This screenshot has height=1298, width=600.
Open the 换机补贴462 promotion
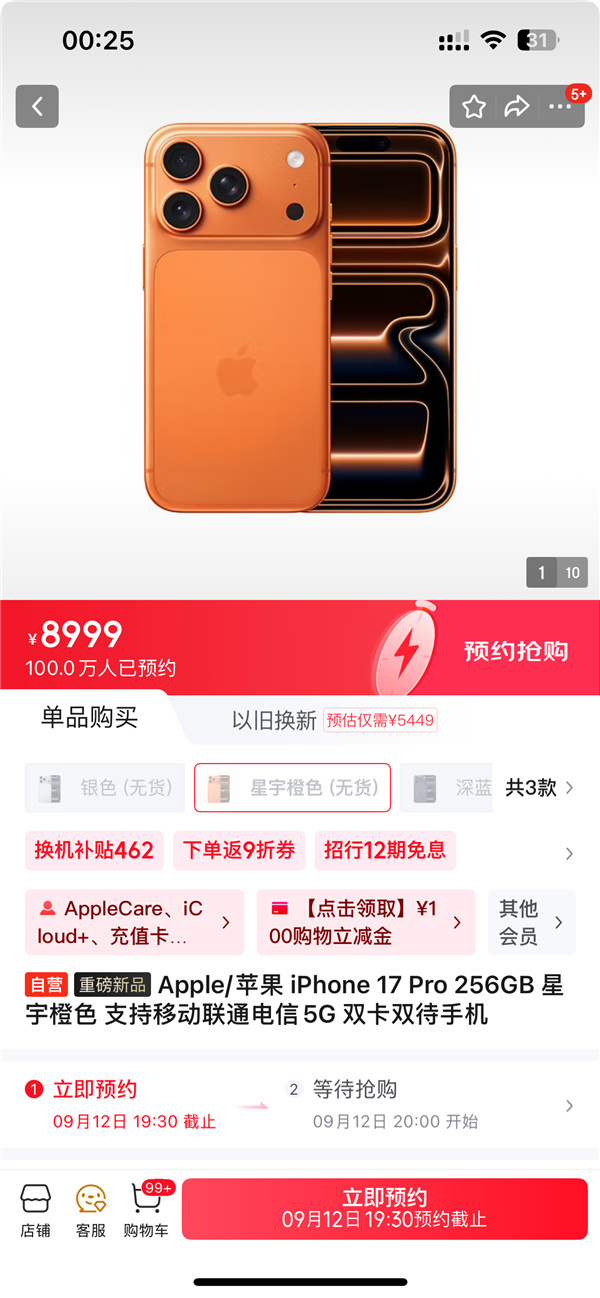tap(94, 851)
